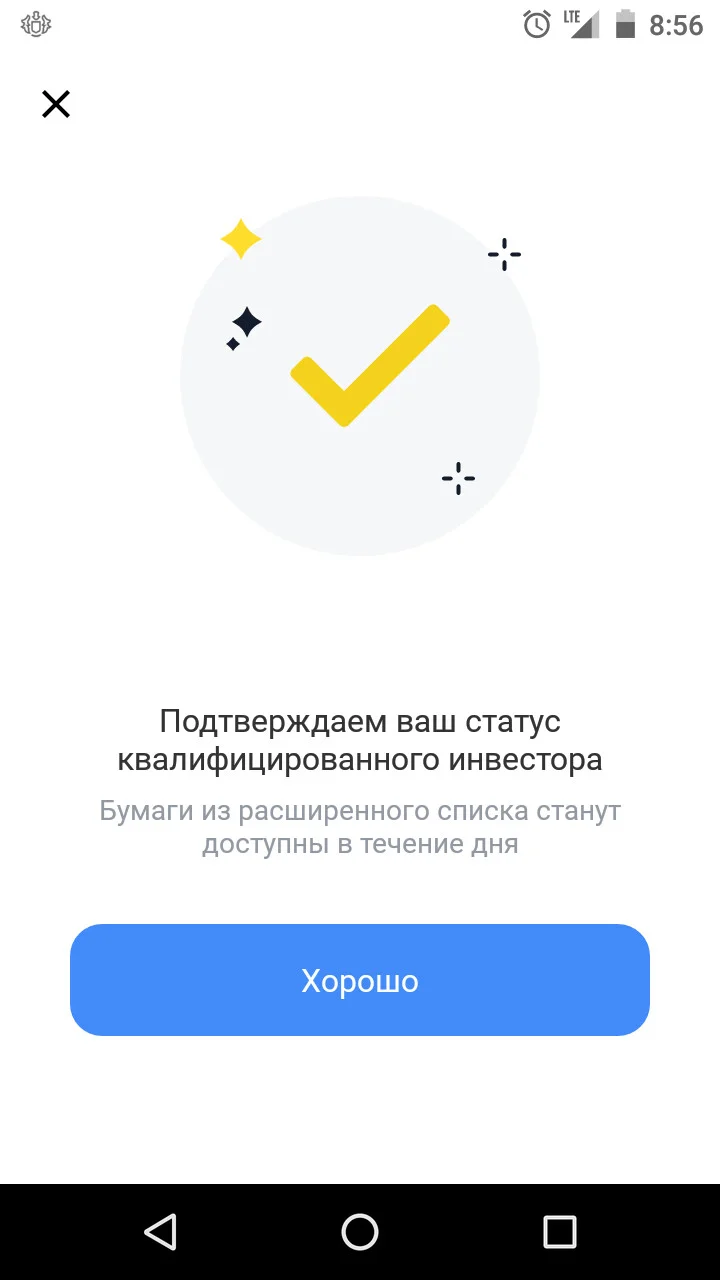This screenshot has width=720, height=1280.
Task: Go back using the system back button
Action: pos(160,1232)
